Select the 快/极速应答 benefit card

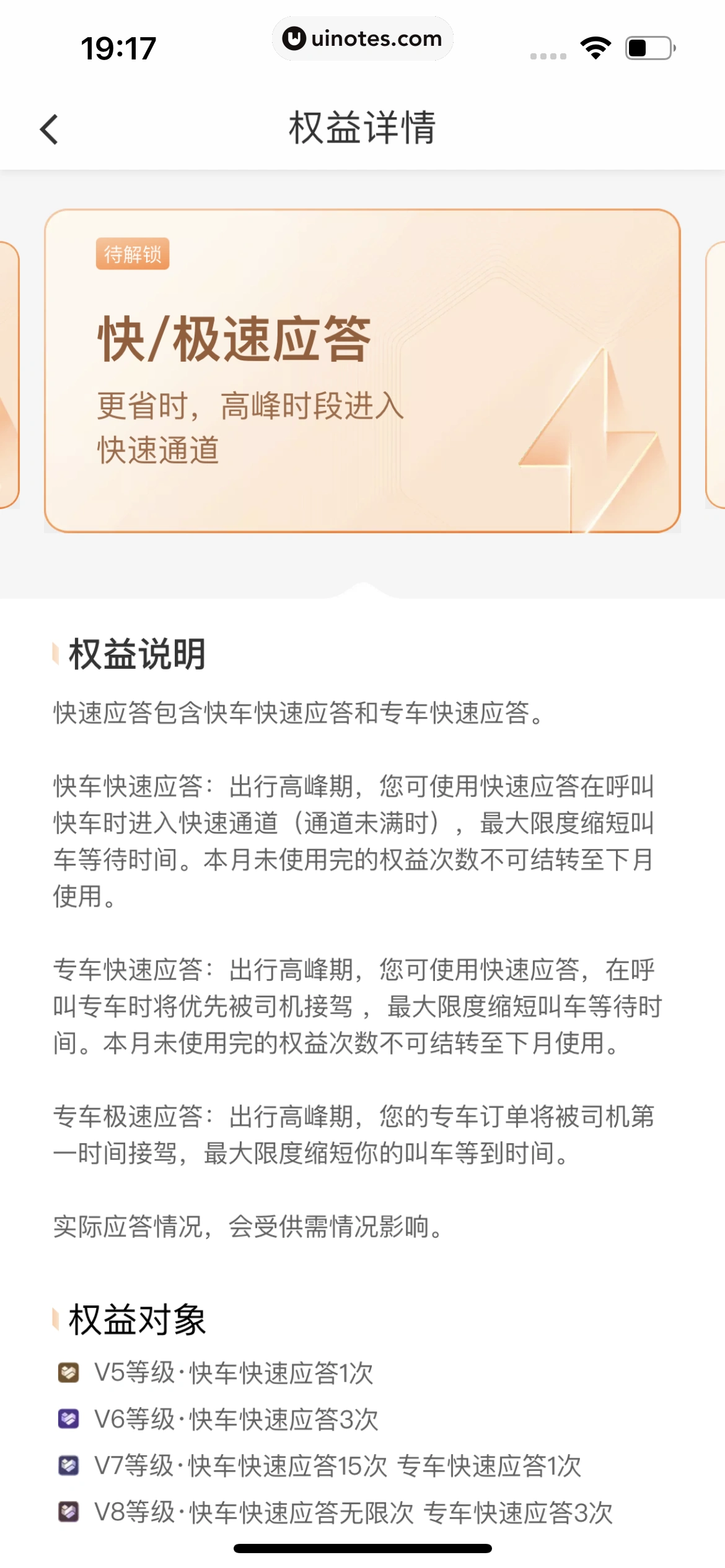click(x=362, y=370)
